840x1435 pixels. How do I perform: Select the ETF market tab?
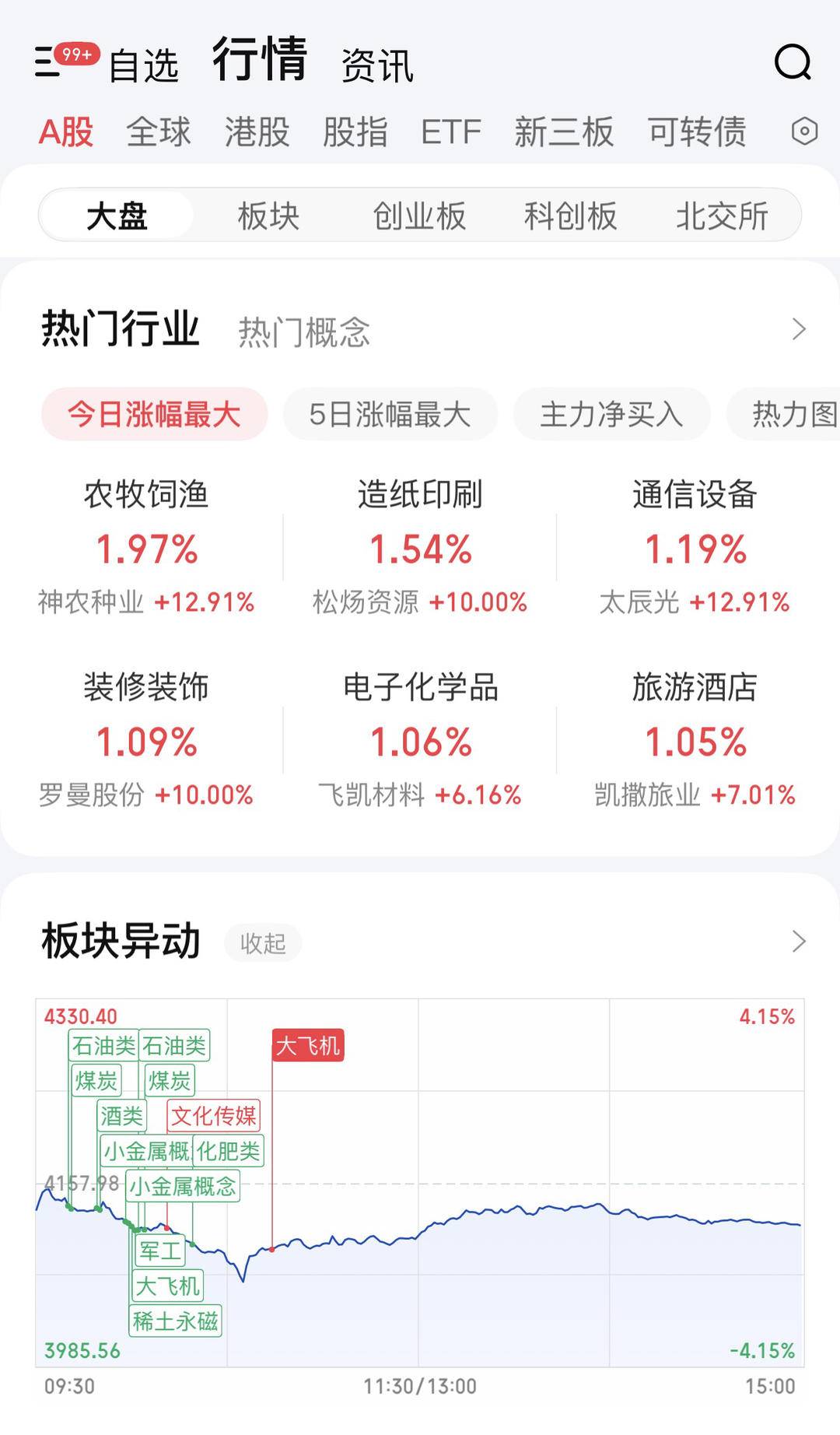pos(450,132)
